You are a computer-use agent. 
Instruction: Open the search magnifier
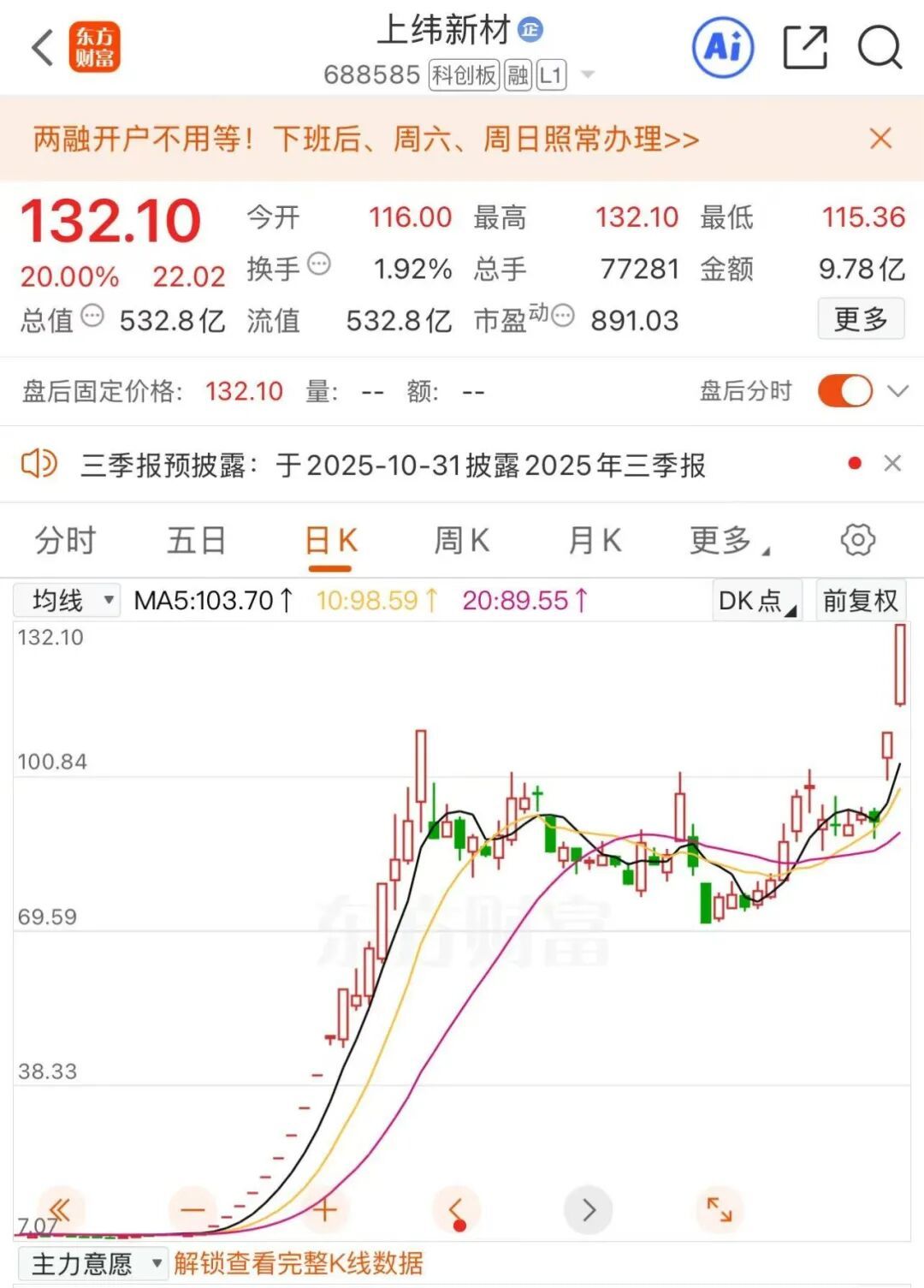[x=880, y=47]
